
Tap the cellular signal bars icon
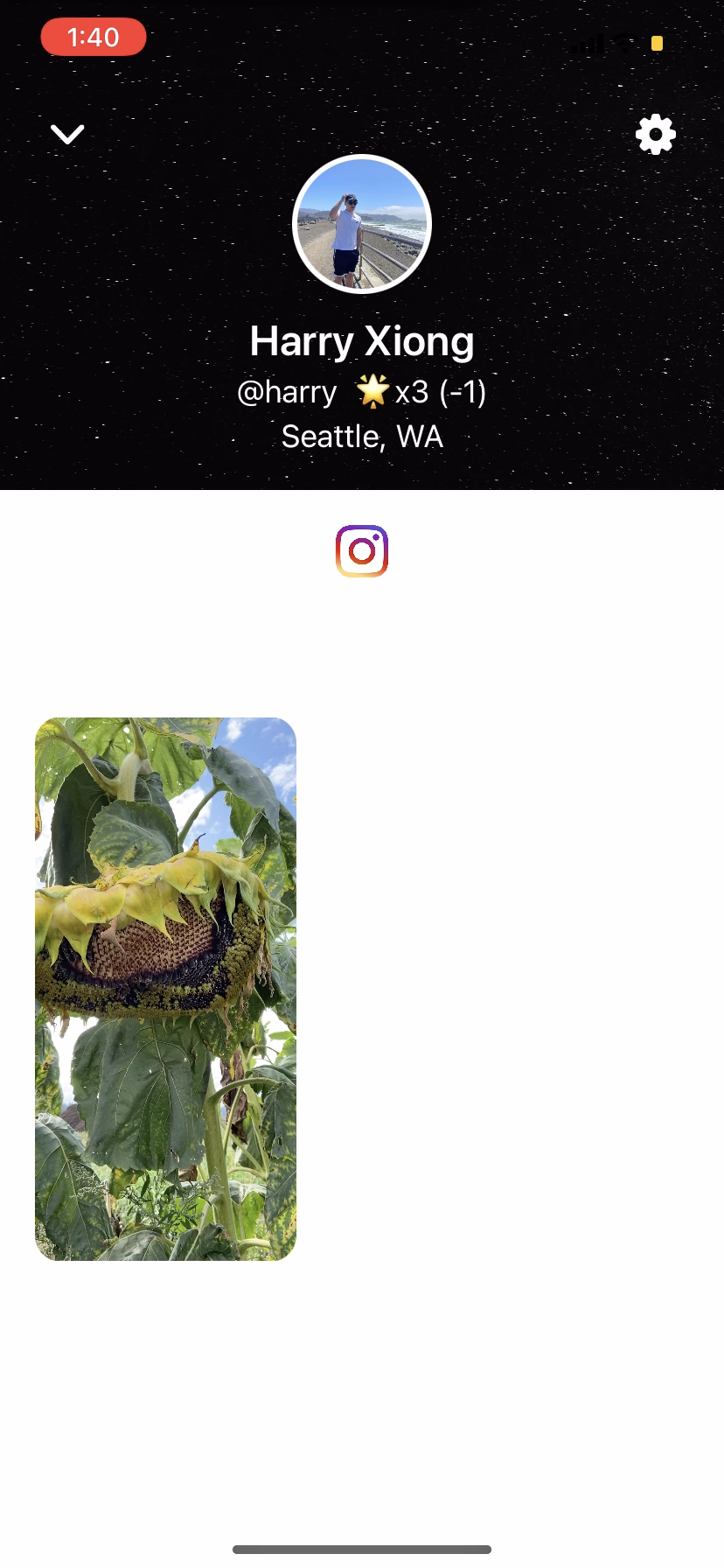(588, 44)
